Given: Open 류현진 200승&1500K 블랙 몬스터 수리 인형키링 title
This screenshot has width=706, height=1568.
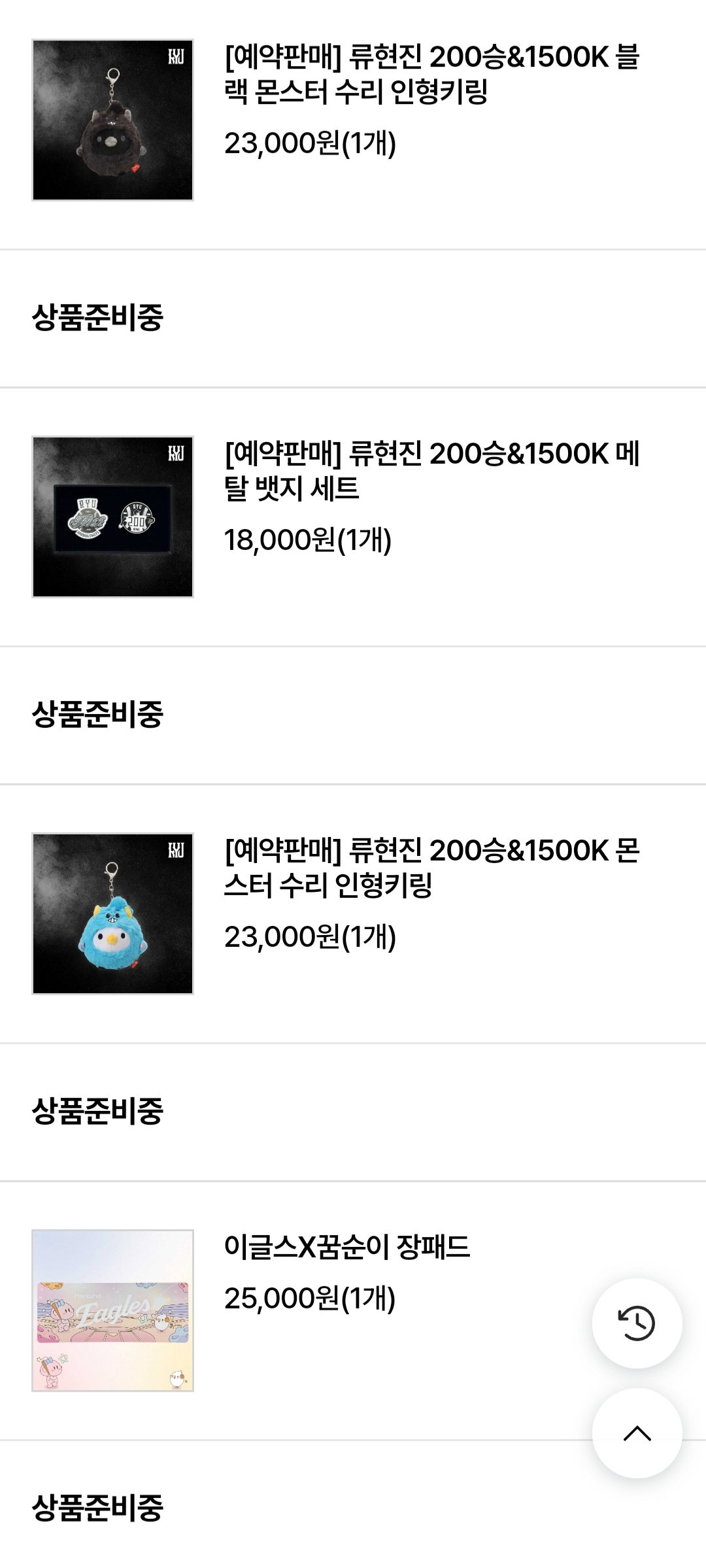Looking at the screenshot, I should coord(431,74).
